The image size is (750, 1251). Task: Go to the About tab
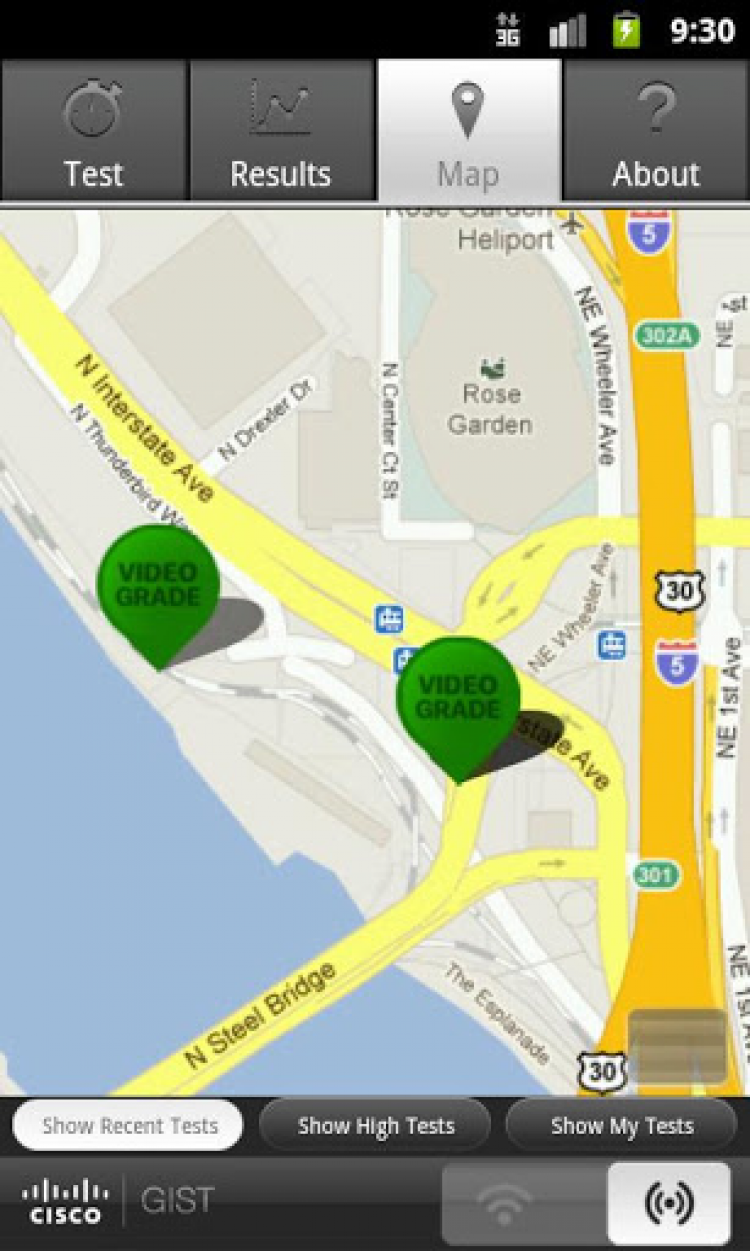656,130
